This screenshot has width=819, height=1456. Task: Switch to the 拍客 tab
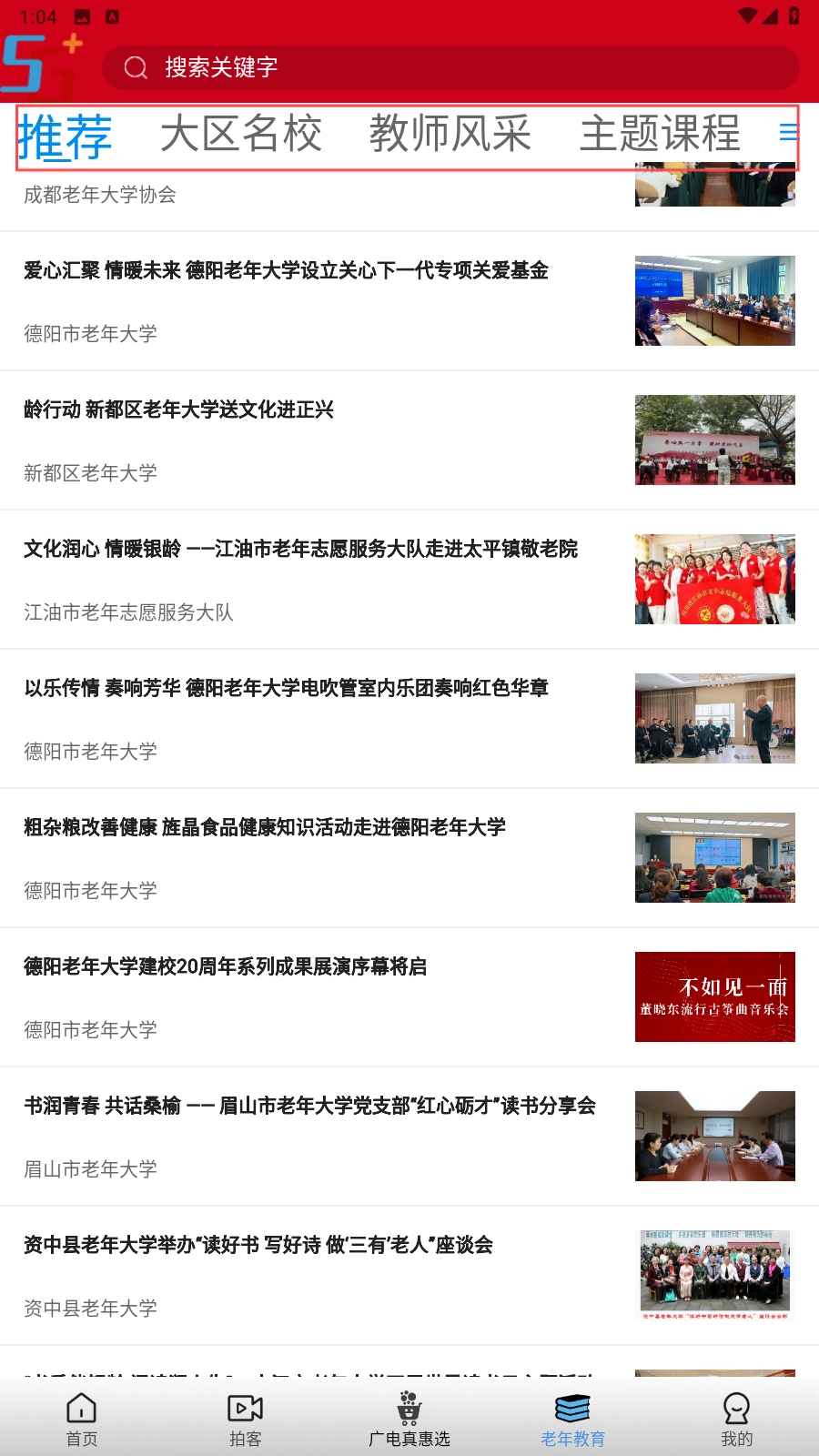click(x=245, y=1420)
